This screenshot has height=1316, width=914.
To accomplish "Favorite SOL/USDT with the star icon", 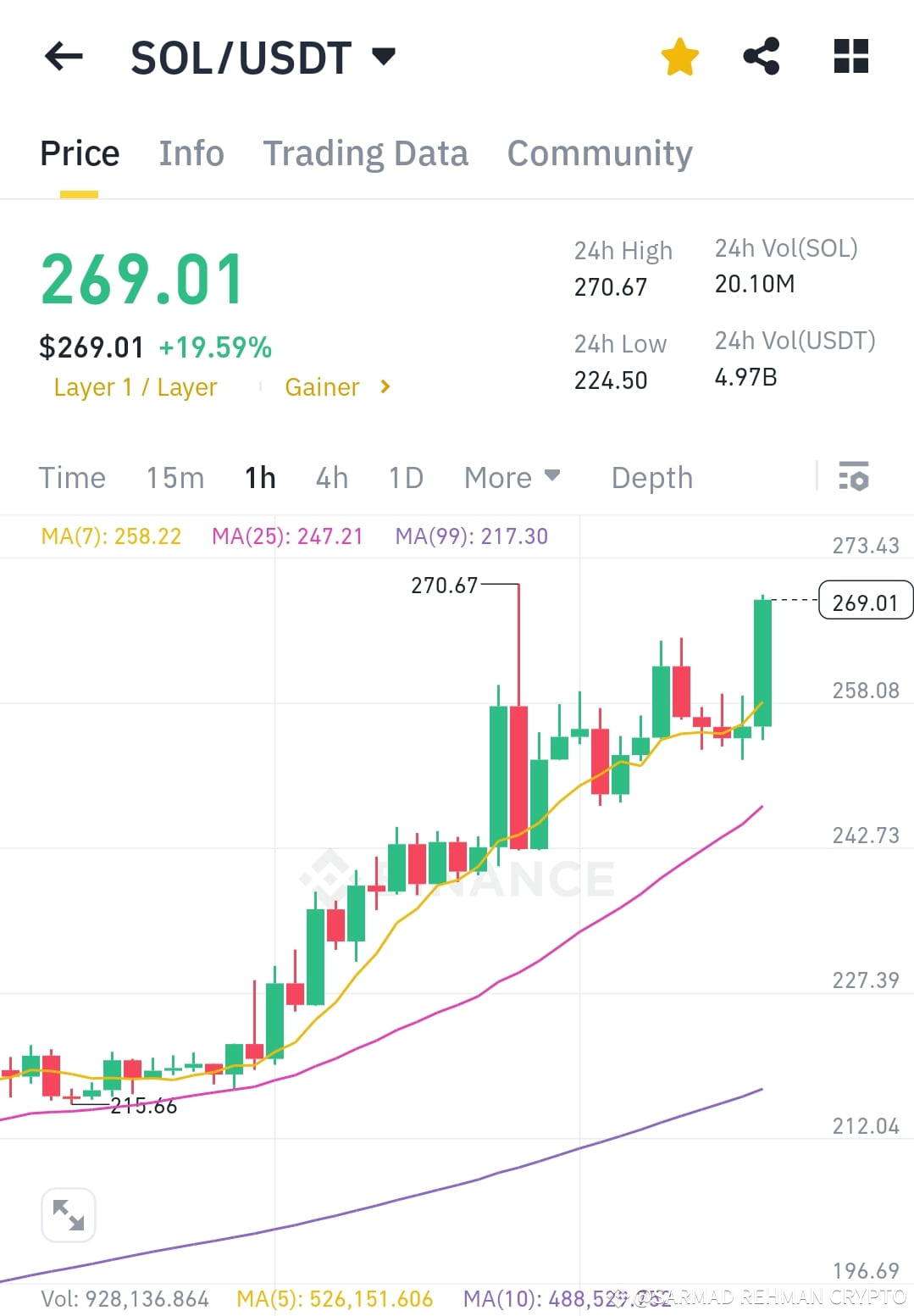I will pos(679,56).
